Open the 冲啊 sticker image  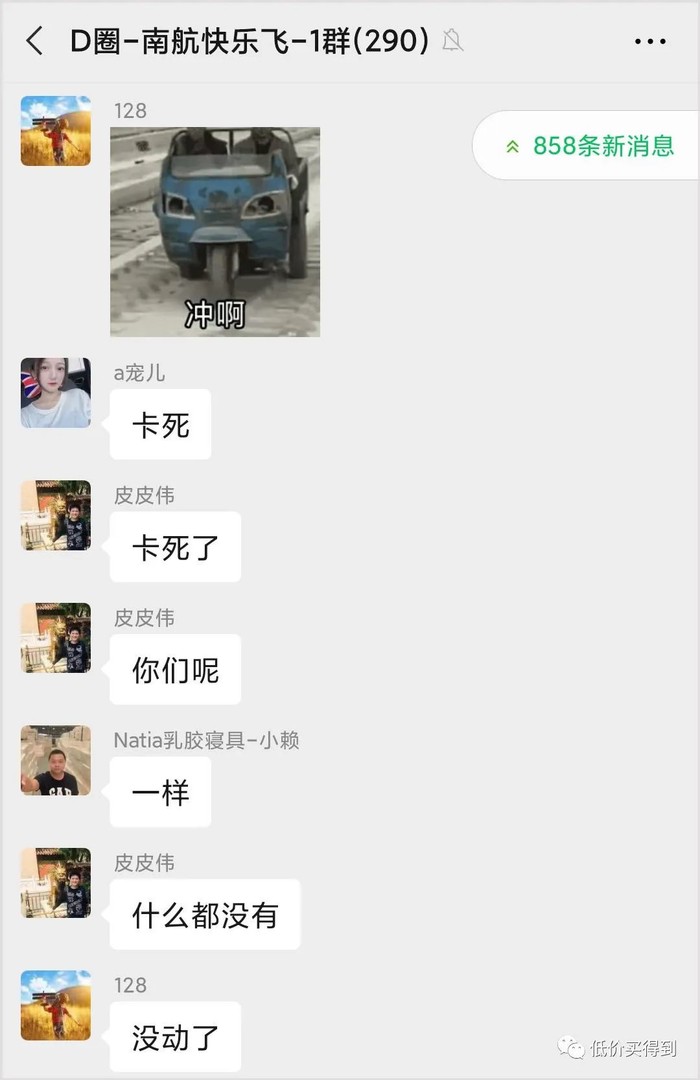click(215, 232)
